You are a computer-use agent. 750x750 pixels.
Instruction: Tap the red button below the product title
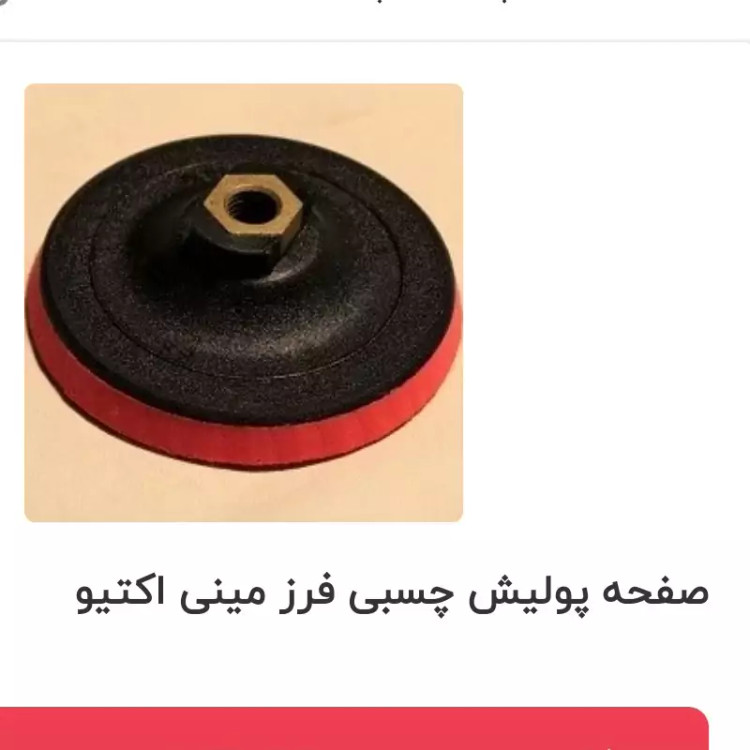(x=353, y=730)
